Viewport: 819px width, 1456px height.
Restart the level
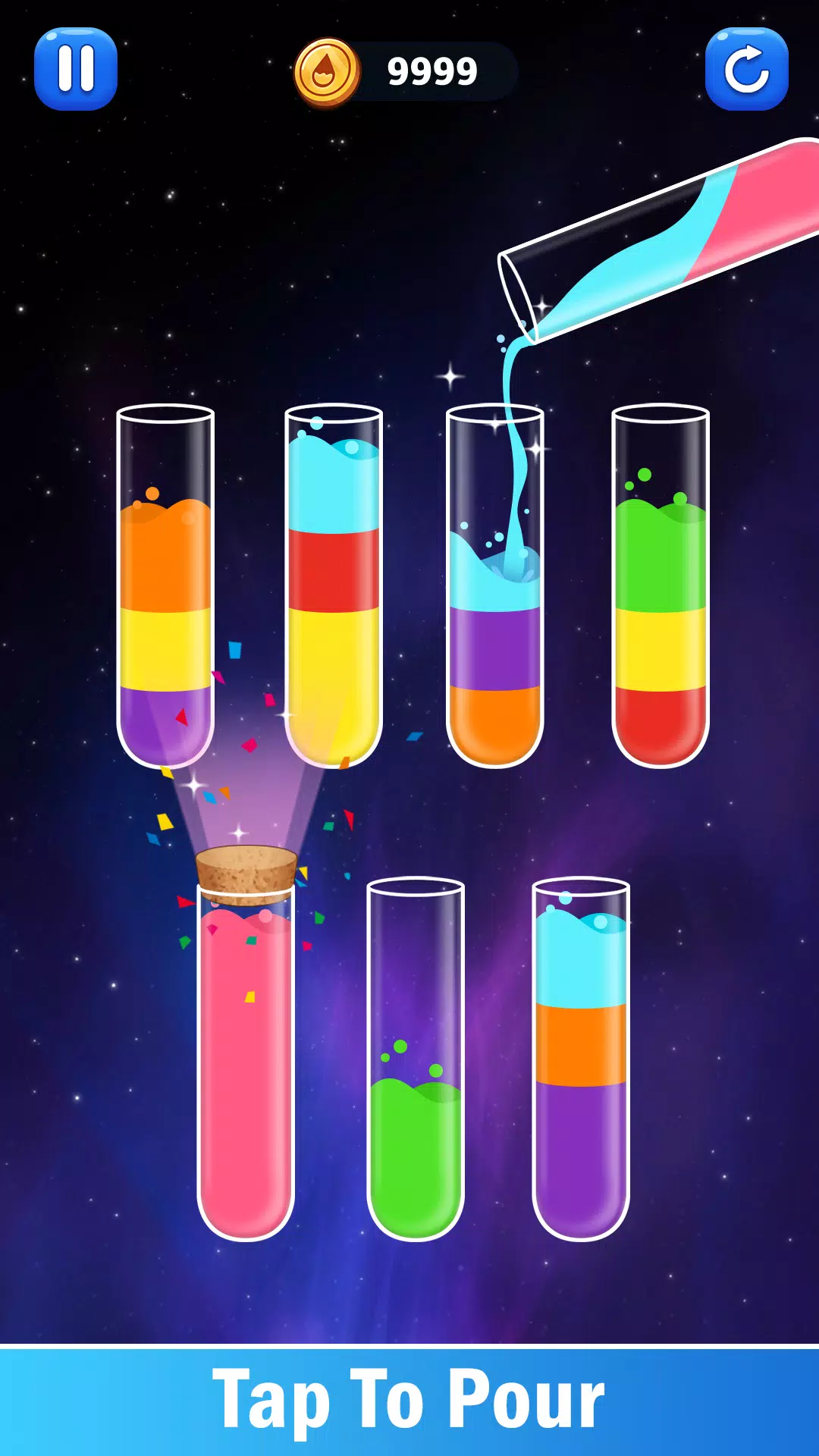[x=746, y=69]
